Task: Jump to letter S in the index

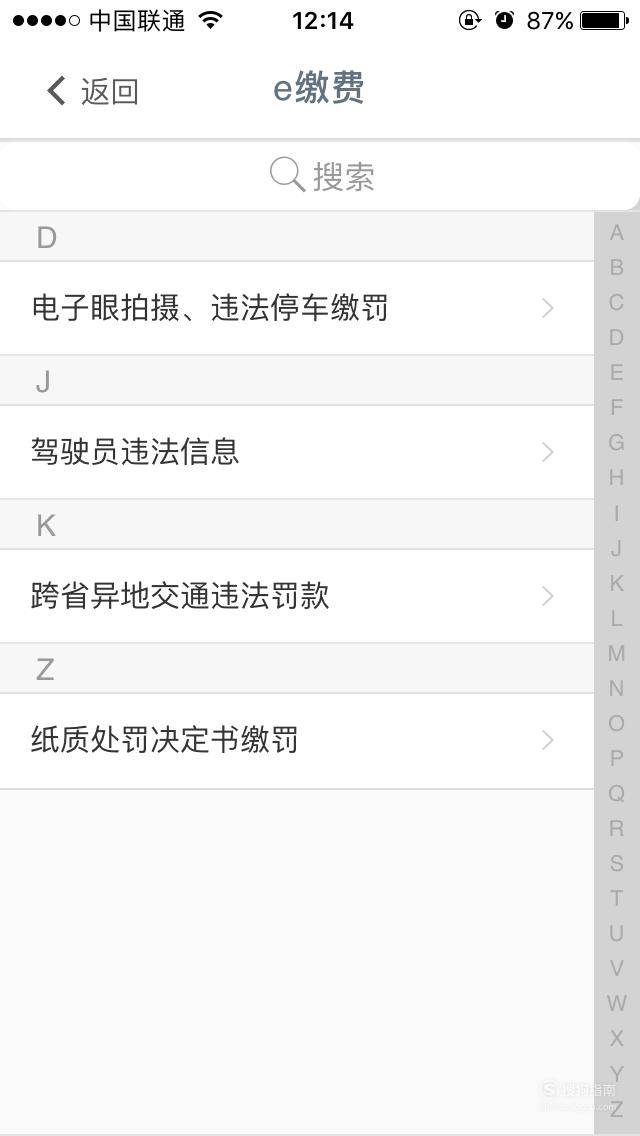Action: (x=616, y=863)
